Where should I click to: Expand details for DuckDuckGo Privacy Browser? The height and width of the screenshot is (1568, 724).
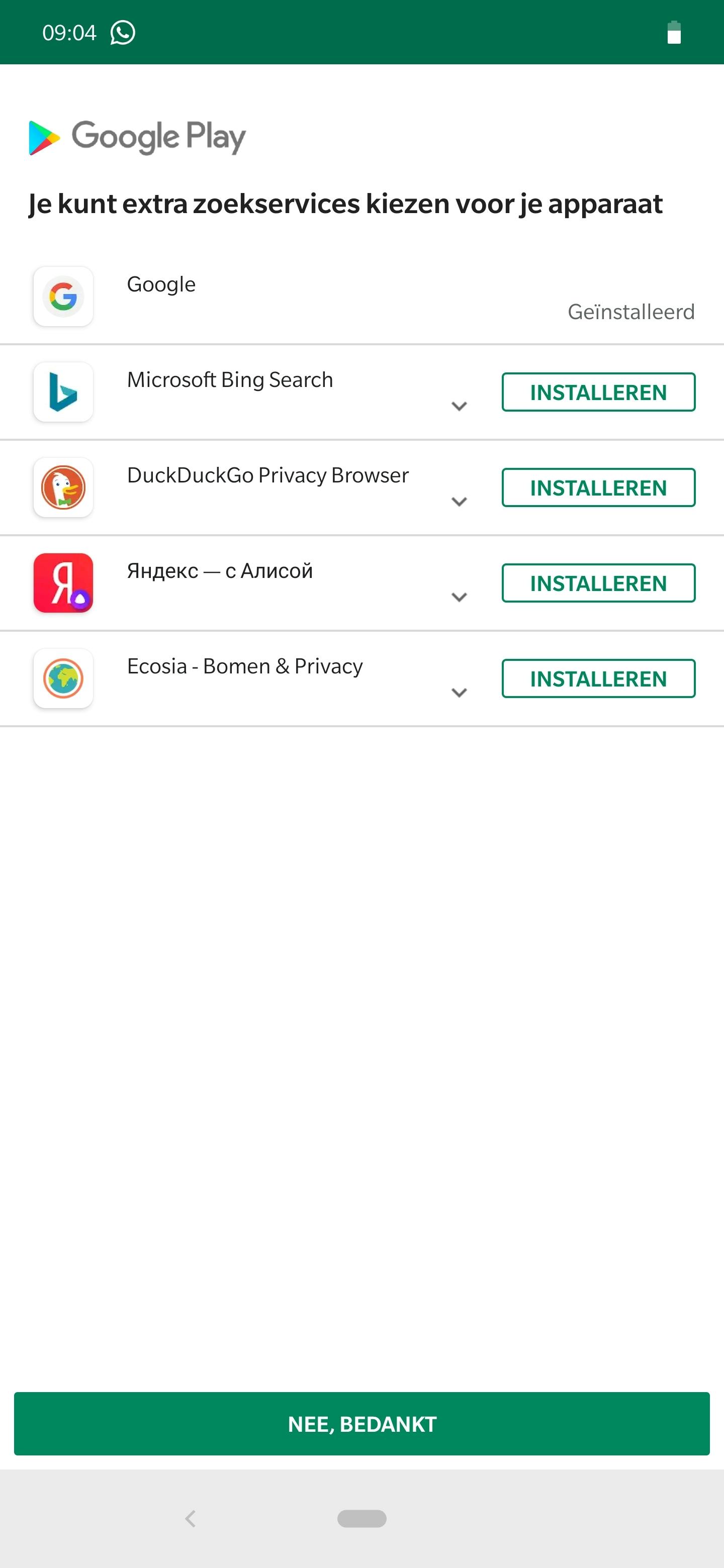(x=459, y=501)
